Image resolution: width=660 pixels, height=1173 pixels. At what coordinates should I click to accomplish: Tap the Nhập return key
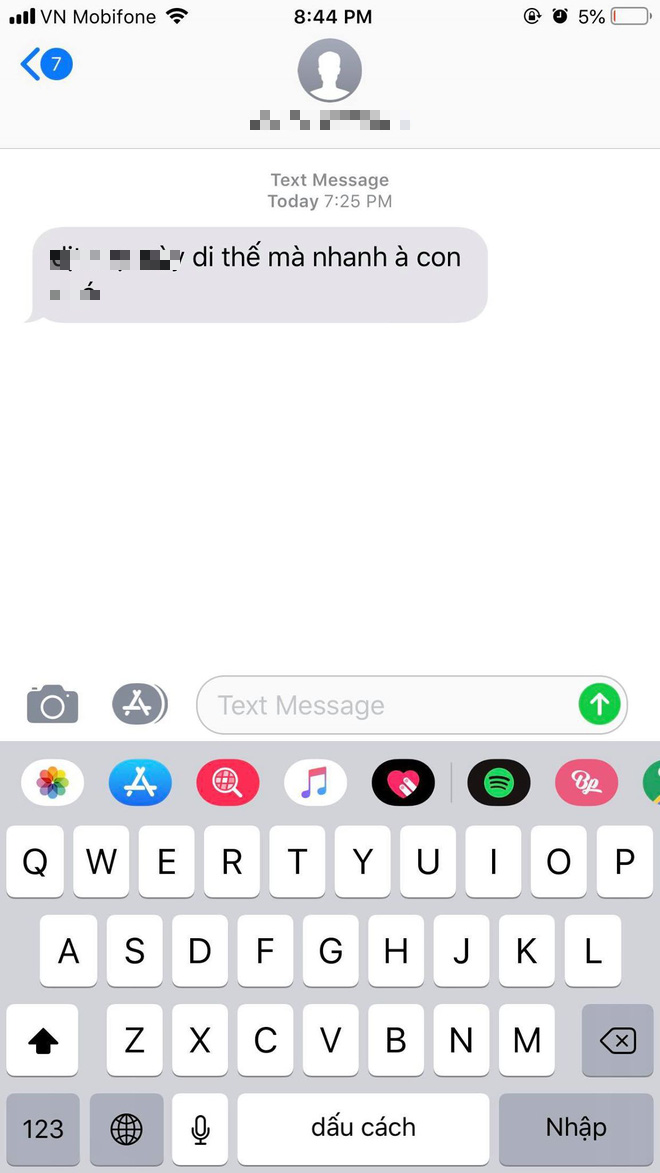576,1129
